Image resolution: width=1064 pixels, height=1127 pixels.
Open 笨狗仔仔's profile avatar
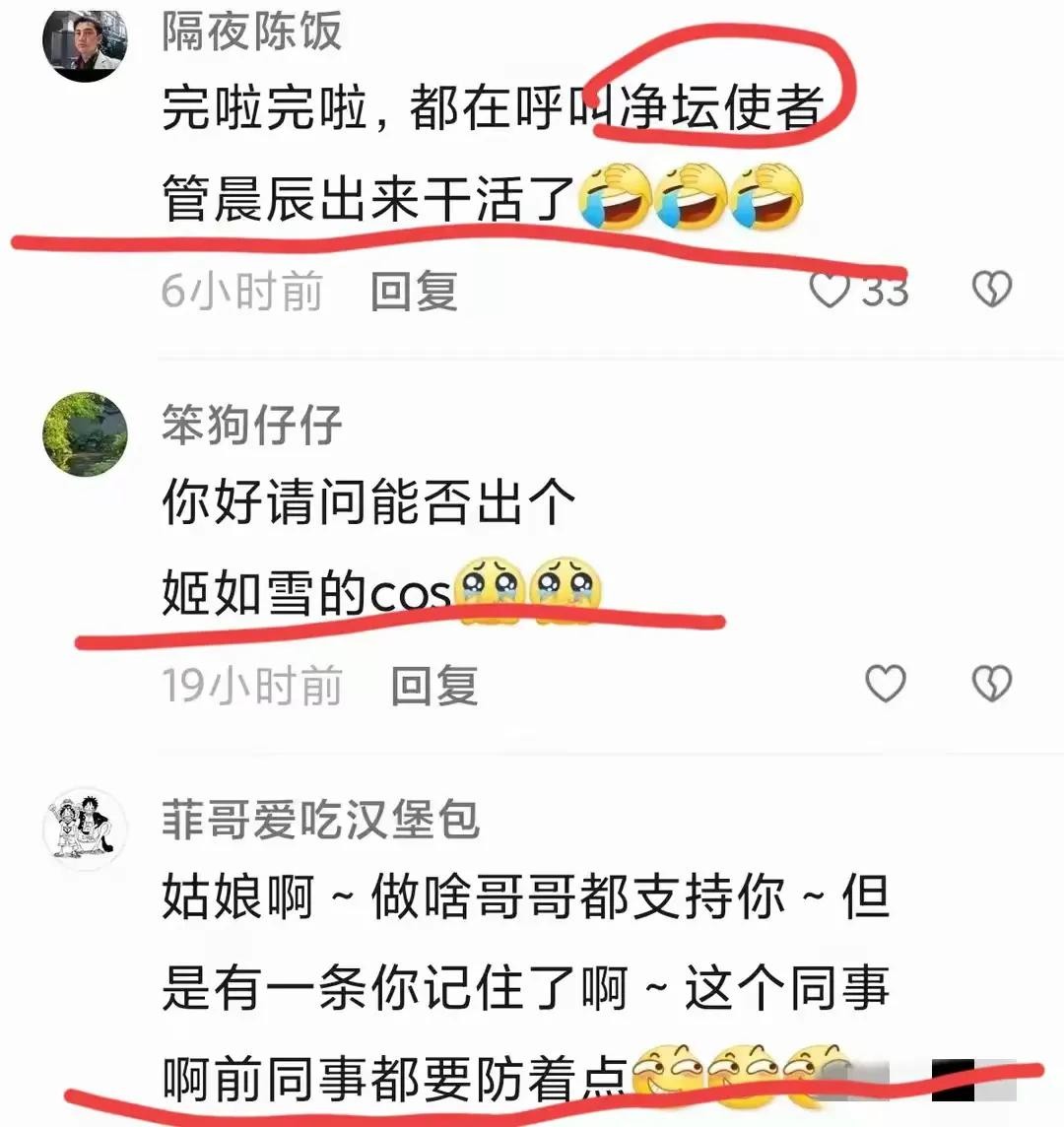[85, 433]
